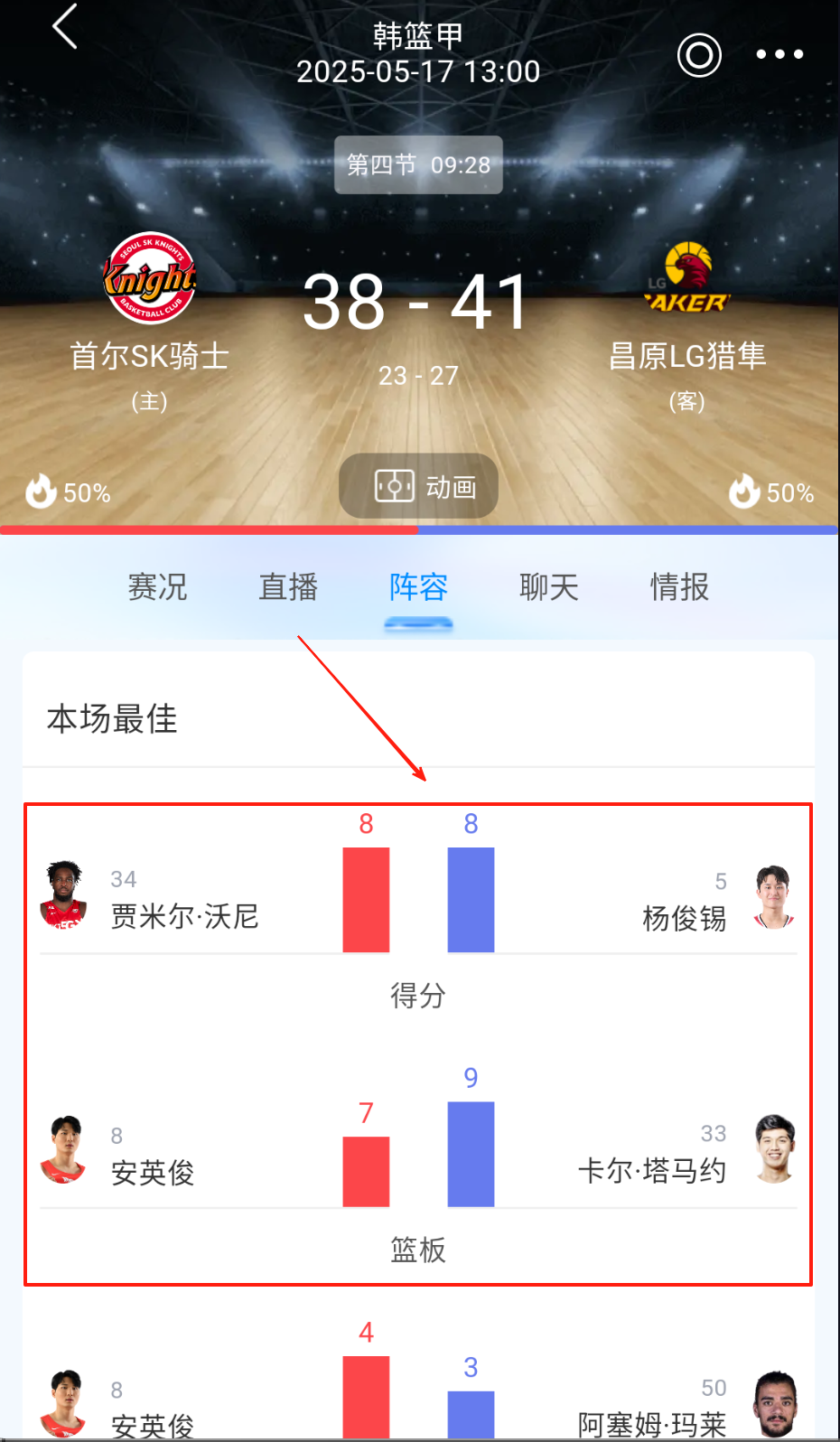
Task: Switch to the 赛况 tab
Action: pyautogui.click(x=157, y=587)
